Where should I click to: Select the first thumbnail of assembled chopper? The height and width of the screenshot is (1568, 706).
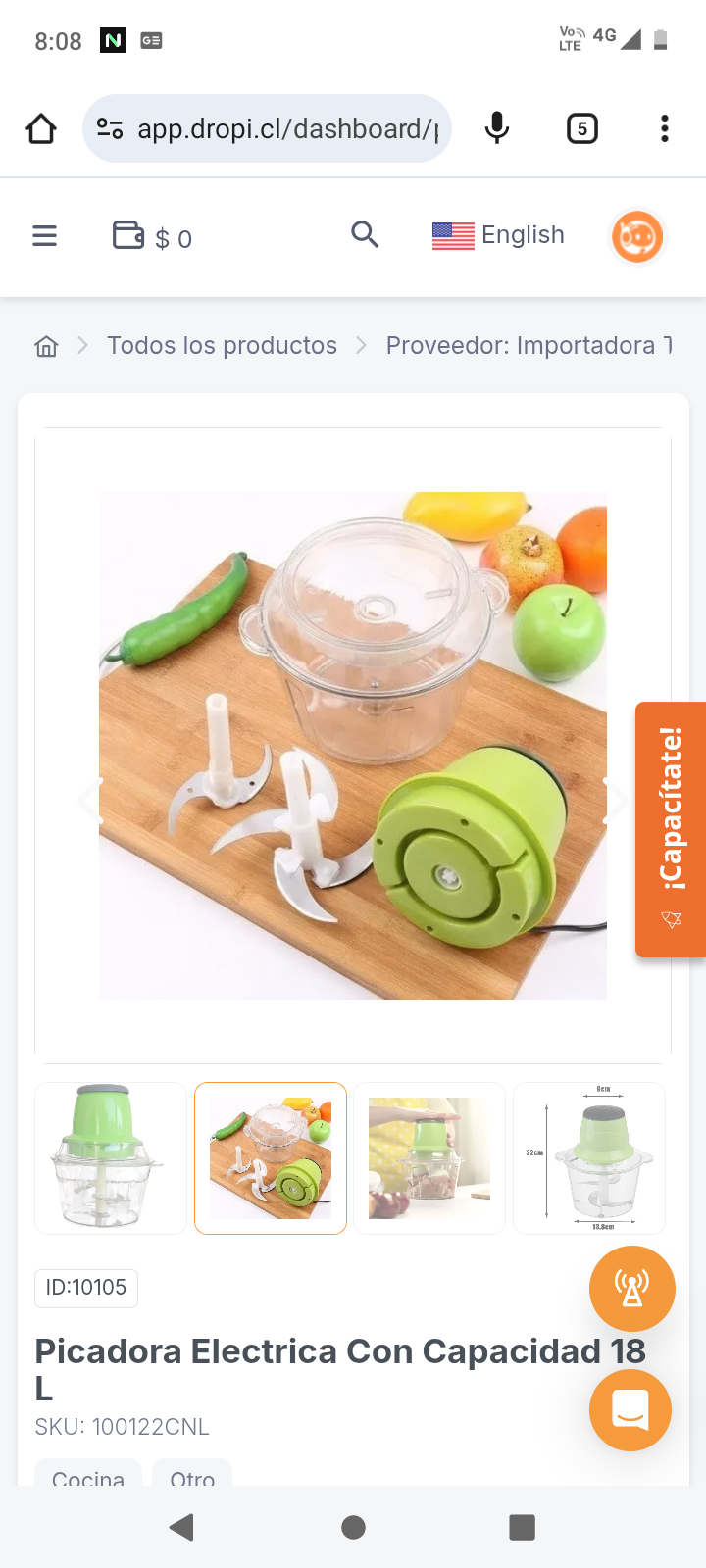click(111, 1158)
